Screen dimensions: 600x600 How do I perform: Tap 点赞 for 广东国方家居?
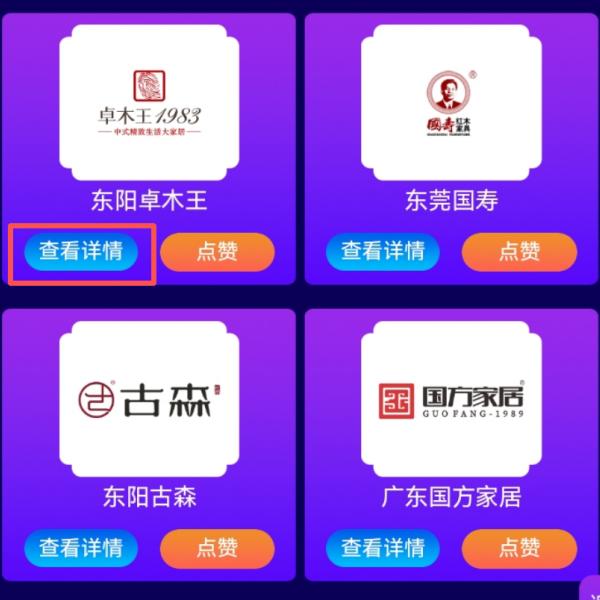[519, 548]
